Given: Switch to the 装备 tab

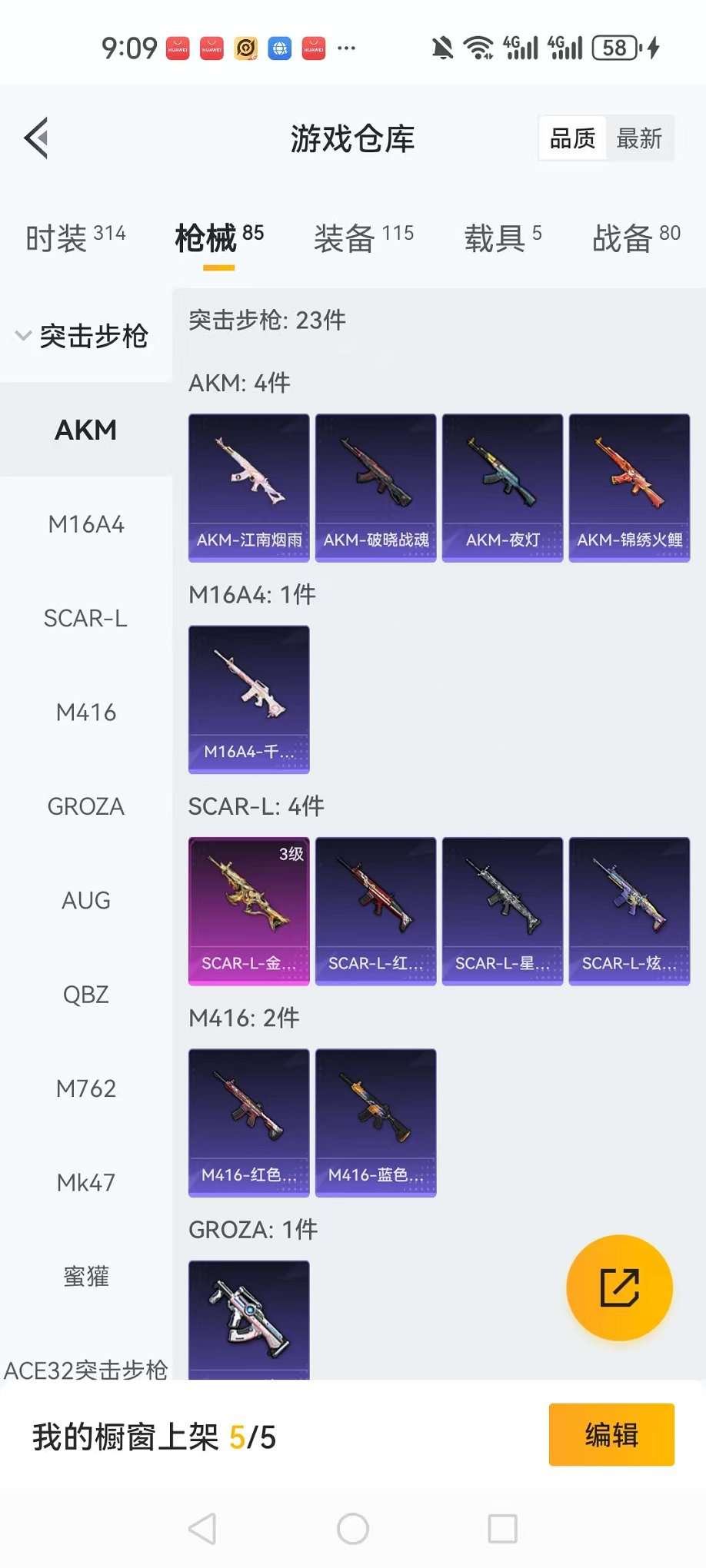Looking at the screenshot, I should point(363,238).
